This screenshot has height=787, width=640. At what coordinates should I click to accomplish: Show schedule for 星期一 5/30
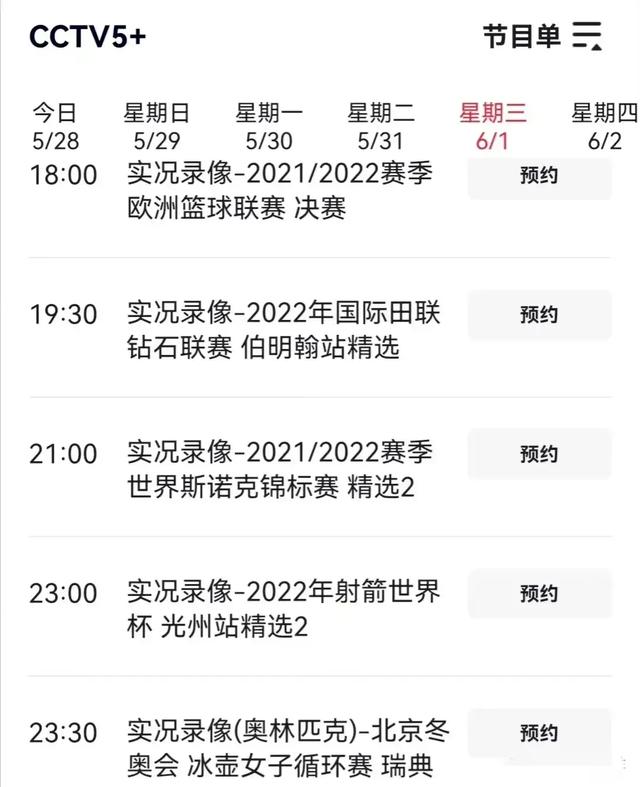(268, 126)
